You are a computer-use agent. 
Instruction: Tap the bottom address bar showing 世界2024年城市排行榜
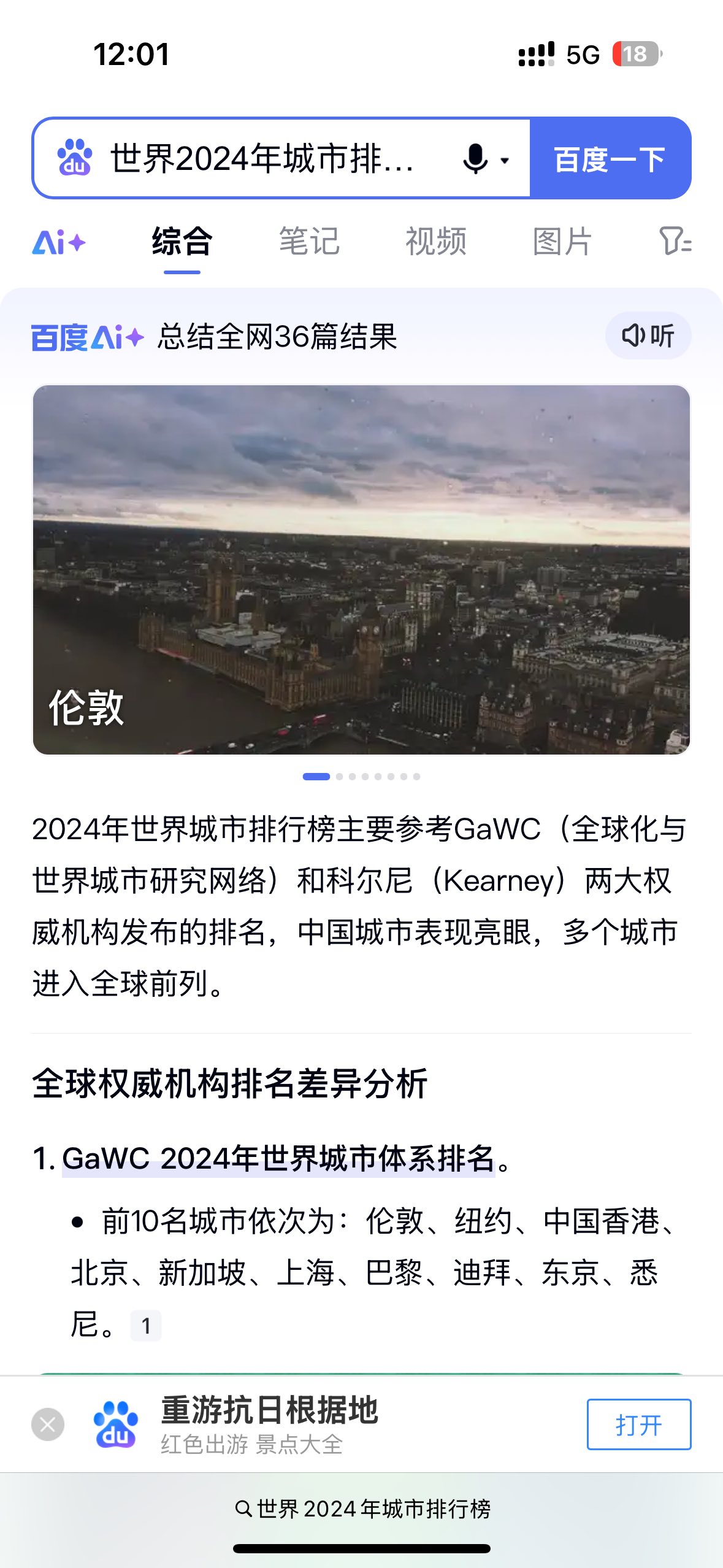click(362, 1508)
